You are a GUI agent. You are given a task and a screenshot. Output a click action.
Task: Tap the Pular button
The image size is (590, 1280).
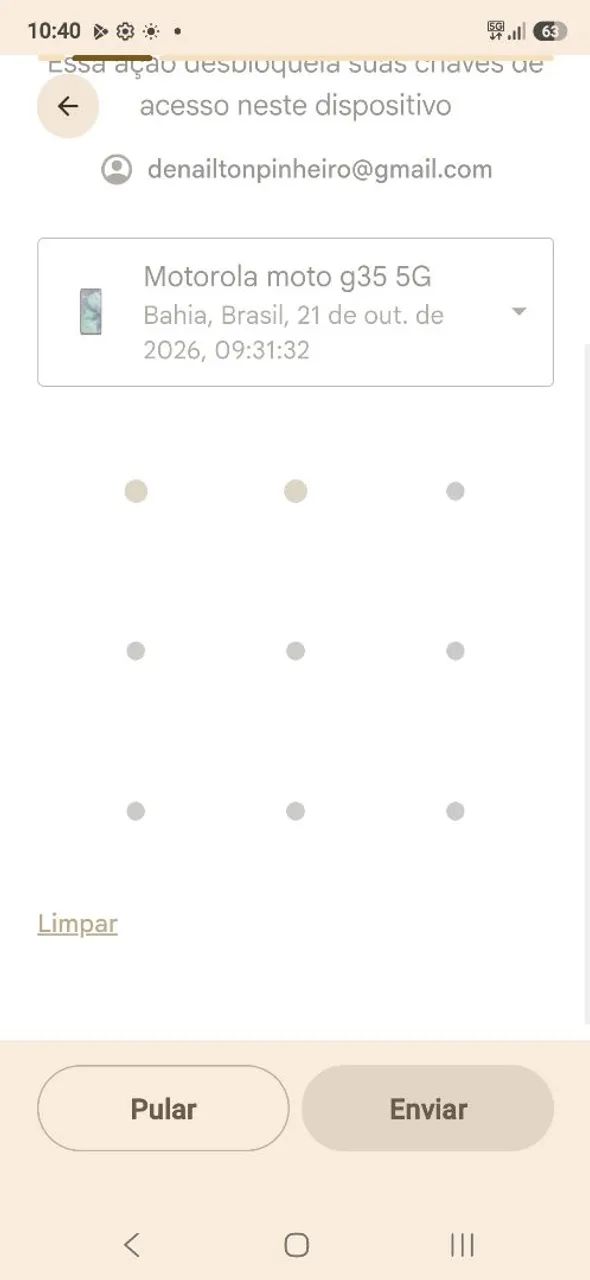[163, 1108]
